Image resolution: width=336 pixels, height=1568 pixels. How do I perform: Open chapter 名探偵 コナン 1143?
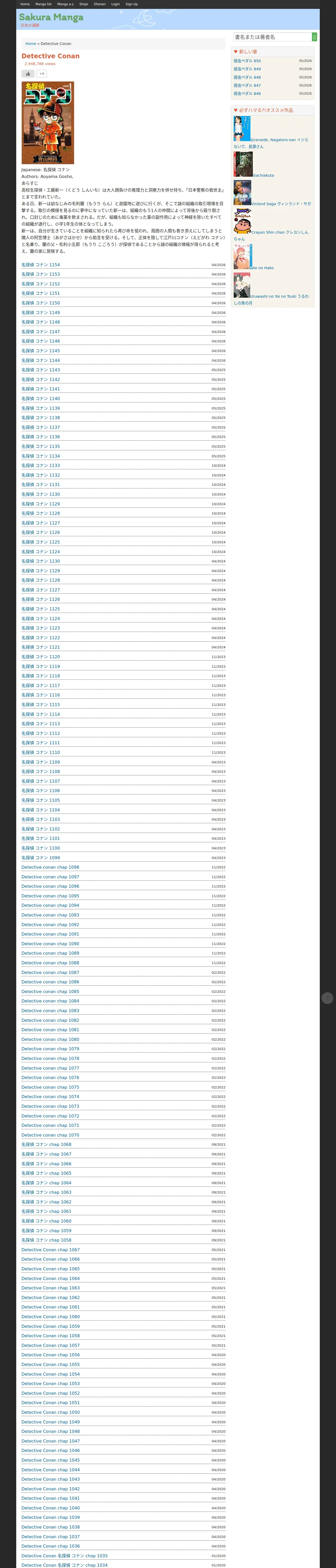tap(41, 370)
